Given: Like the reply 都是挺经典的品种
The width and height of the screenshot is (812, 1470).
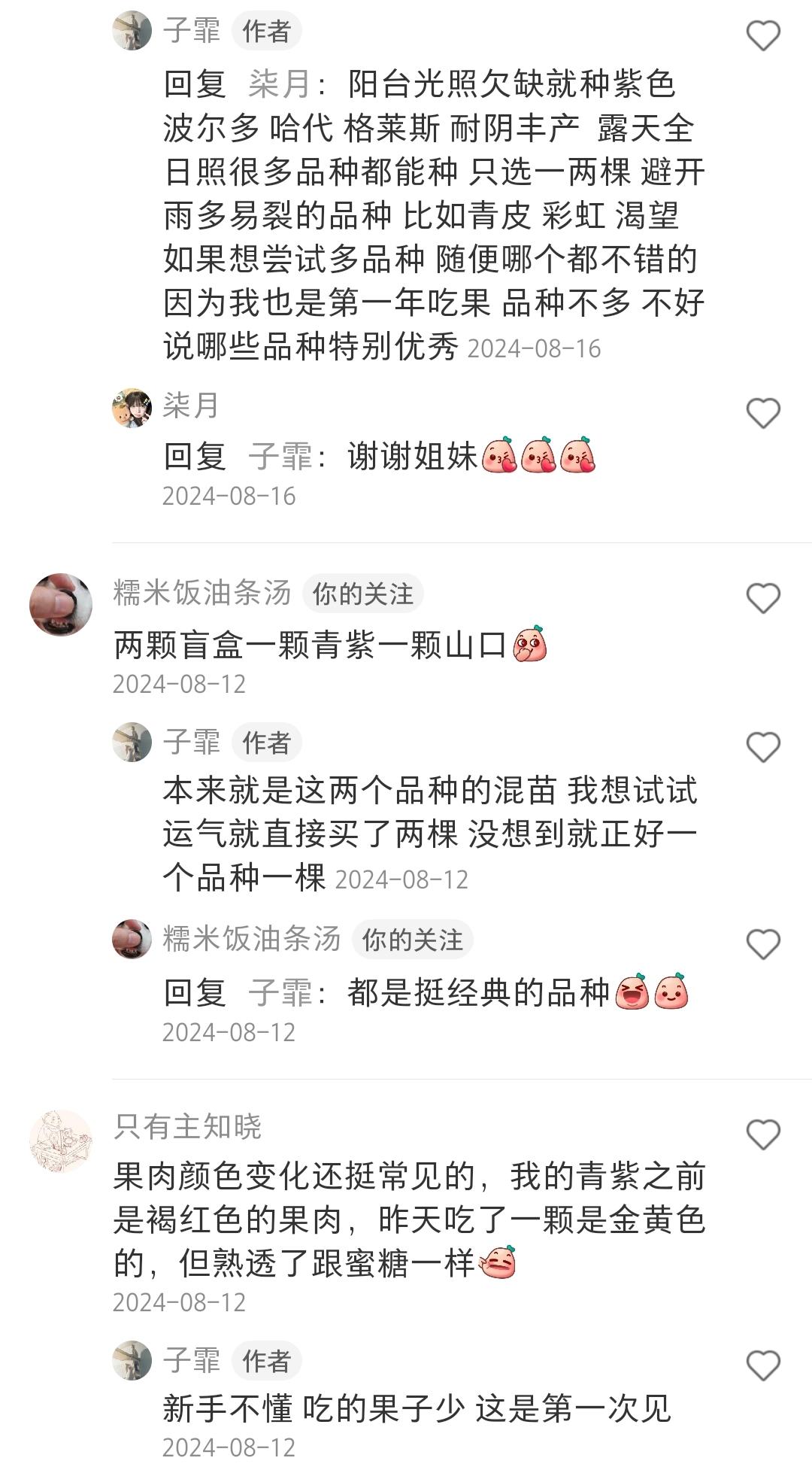Looking at the screenshot, I should coord(762,944).
